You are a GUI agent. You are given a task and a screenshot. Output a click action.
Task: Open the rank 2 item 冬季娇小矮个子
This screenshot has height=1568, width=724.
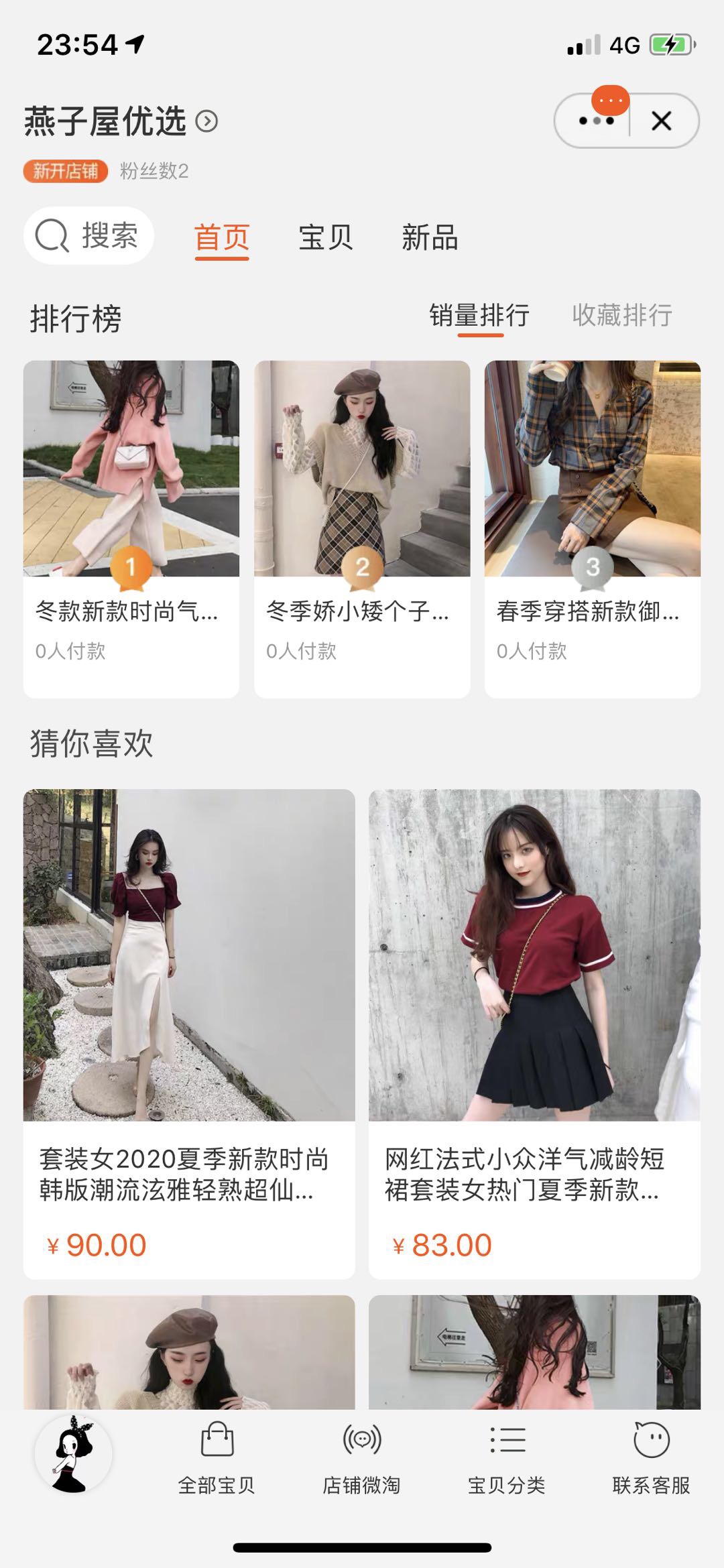click(x=362, y=528)
